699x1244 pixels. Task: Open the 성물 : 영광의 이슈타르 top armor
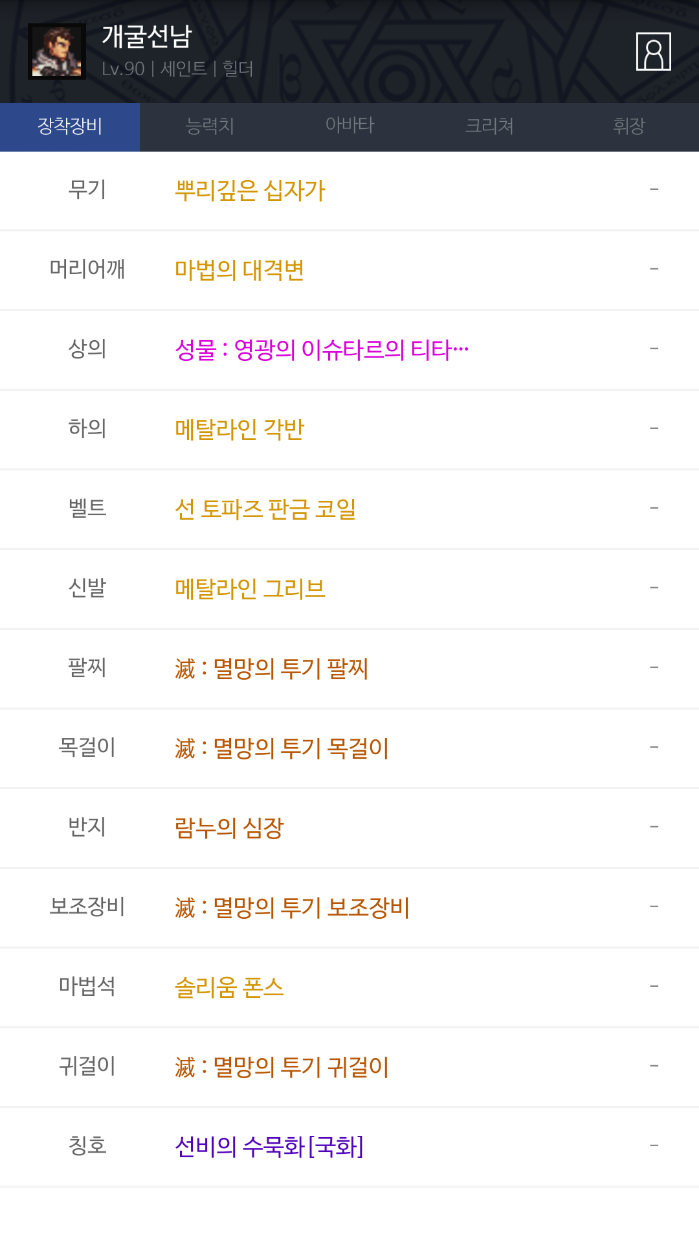(322, 349)
